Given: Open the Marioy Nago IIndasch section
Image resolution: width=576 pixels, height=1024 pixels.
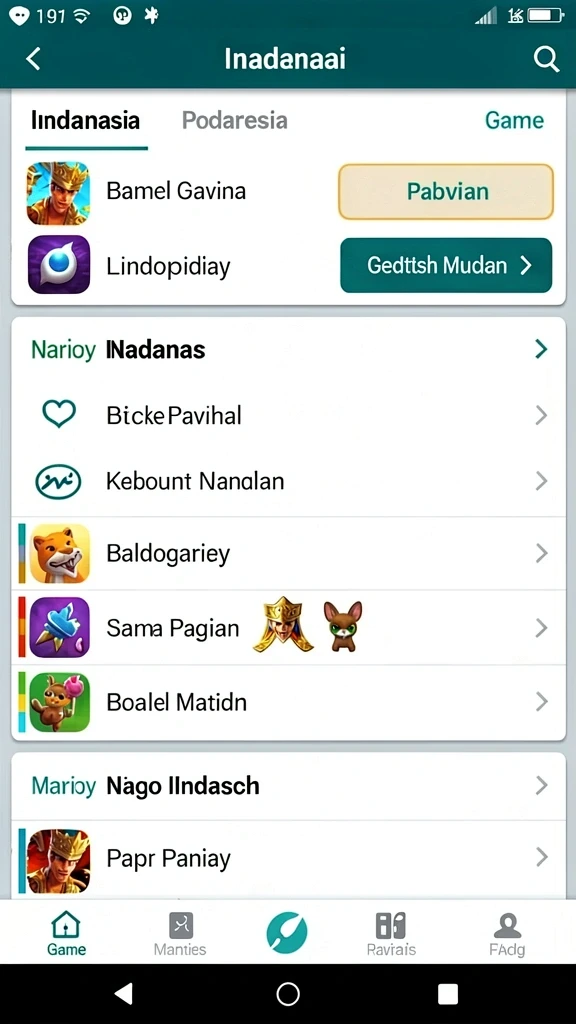Looking at the screenshot, I should 288,786.
